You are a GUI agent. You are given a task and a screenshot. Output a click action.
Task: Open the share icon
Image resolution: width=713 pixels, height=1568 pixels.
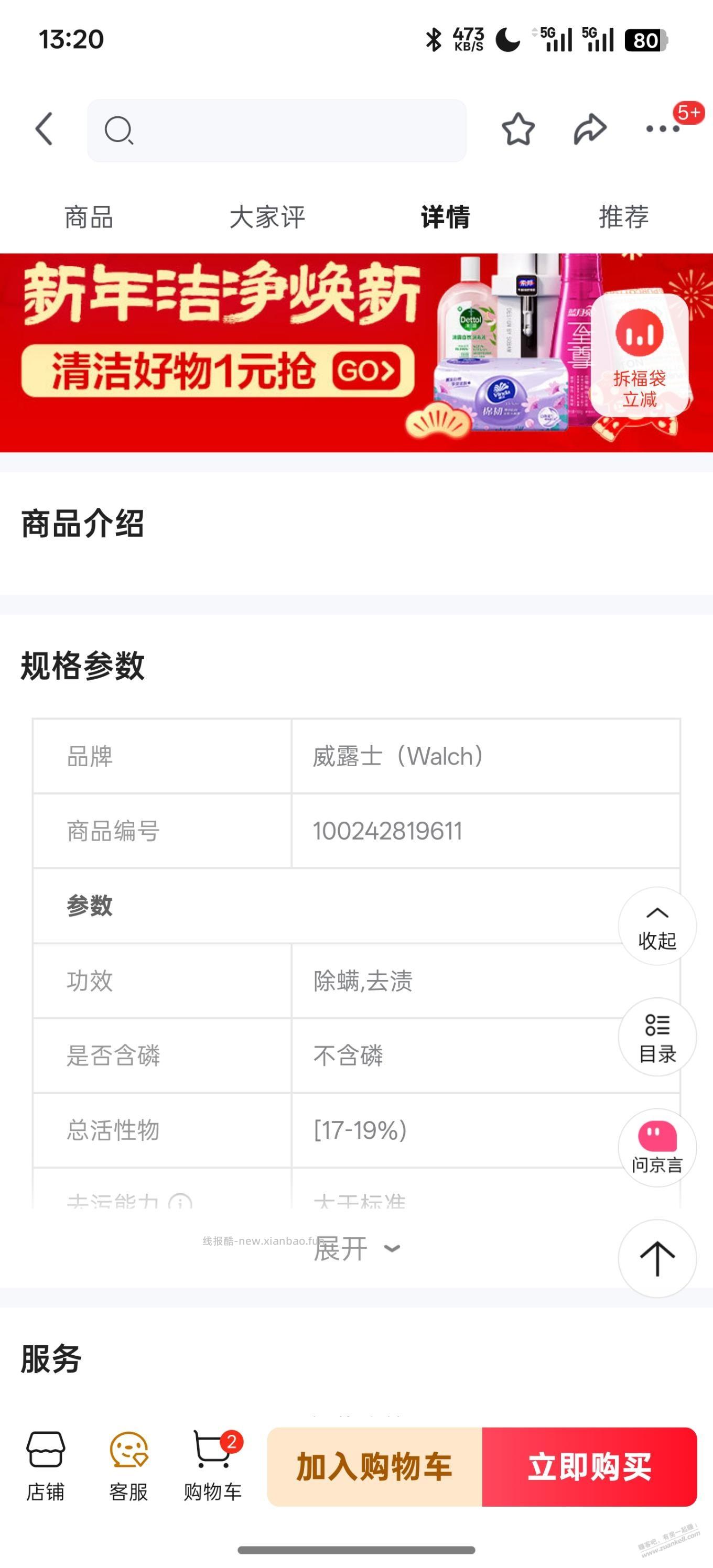coord(589,129)
